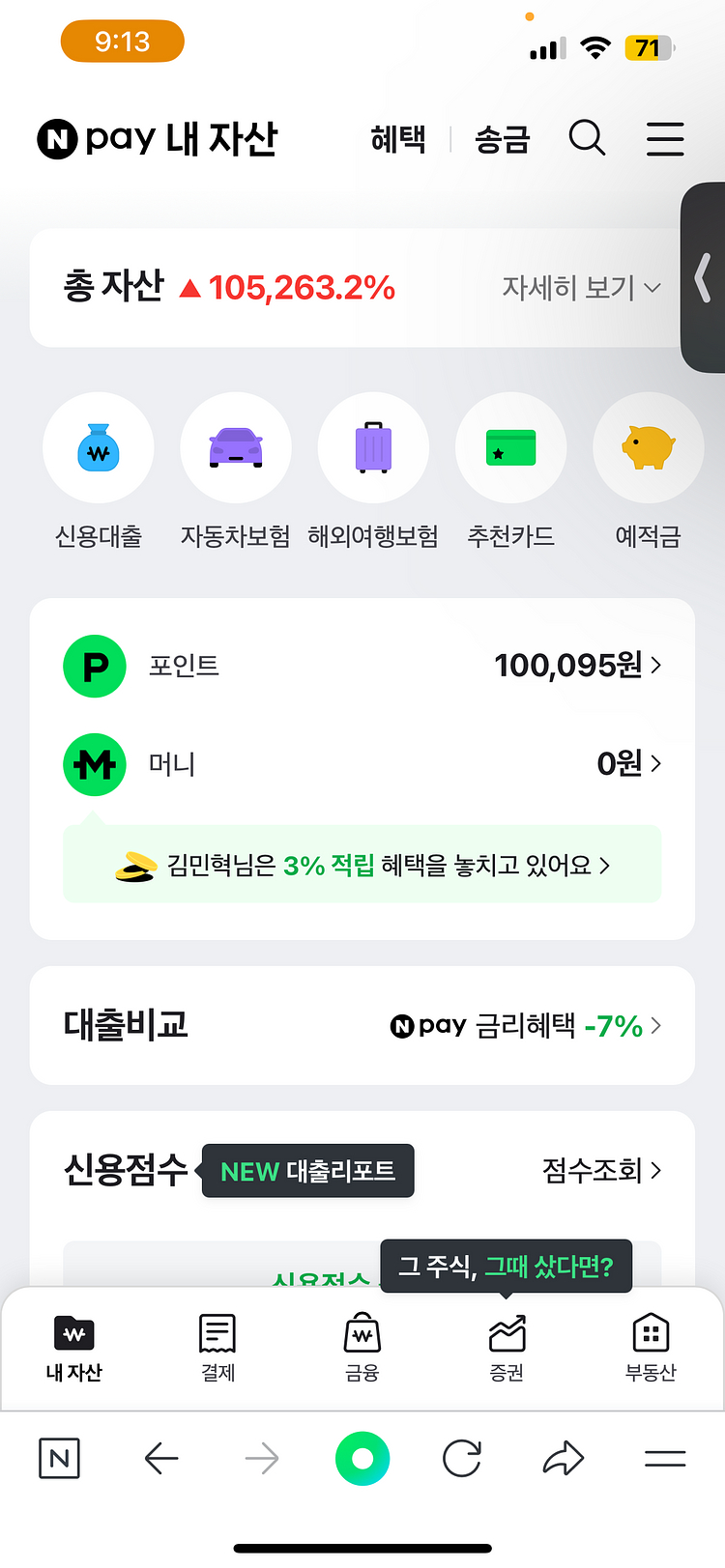The height and width of the screenshot is (1568, 725).
Task: Tap the 3% 적립 혜택 banner
Action: point(362,865)
